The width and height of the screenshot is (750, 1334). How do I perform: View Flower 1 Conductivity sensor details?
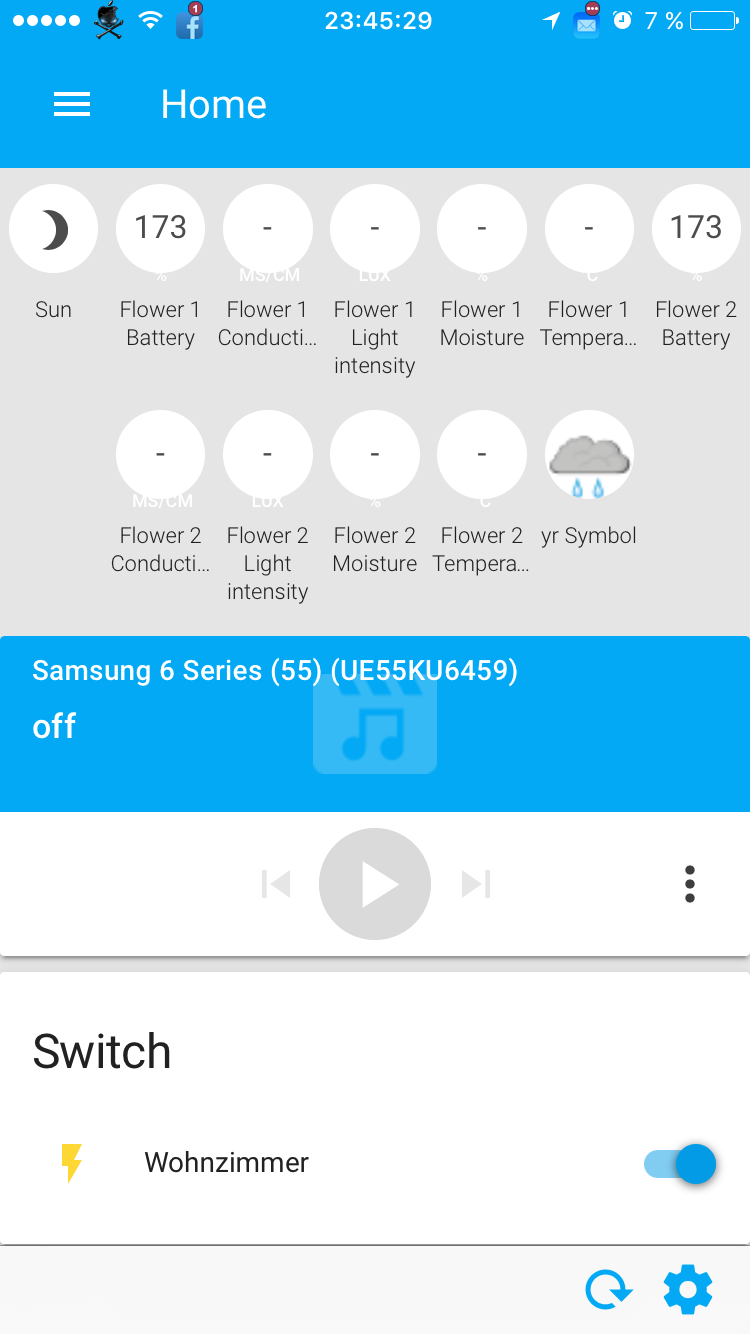point(267,230)
